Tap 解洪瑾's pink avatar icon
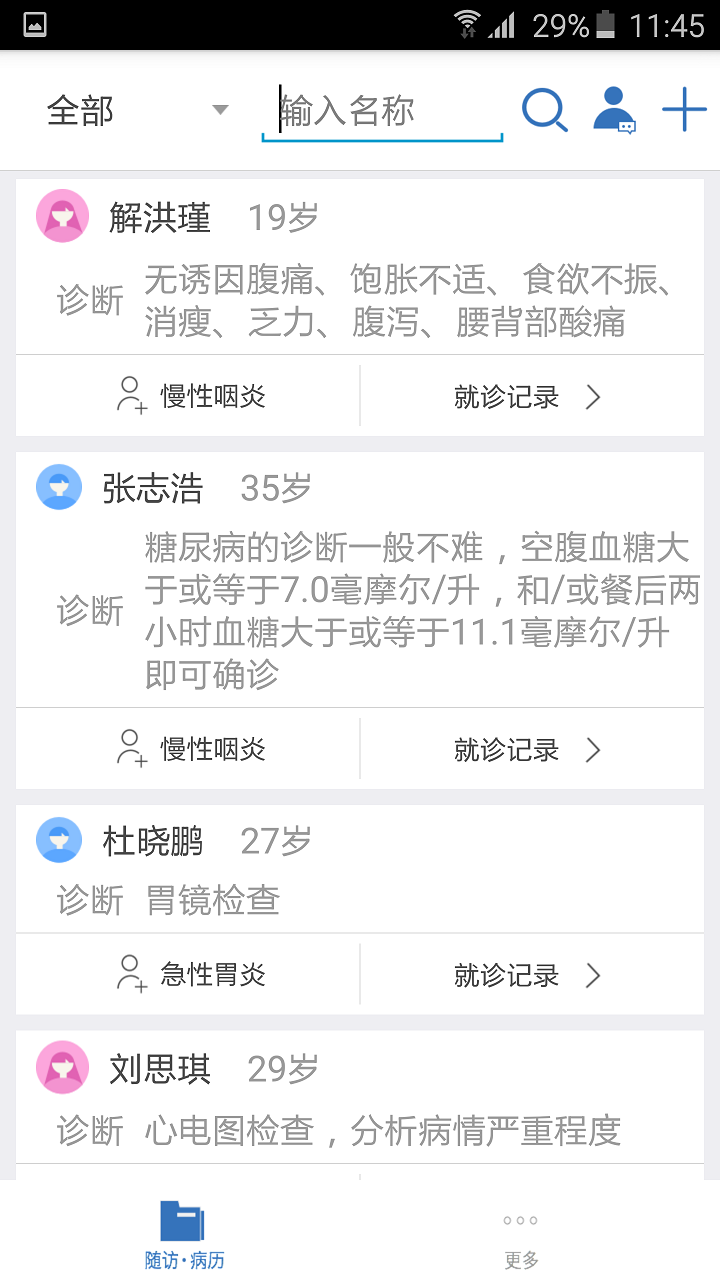 pyautogui.click(x=62, y=215)
